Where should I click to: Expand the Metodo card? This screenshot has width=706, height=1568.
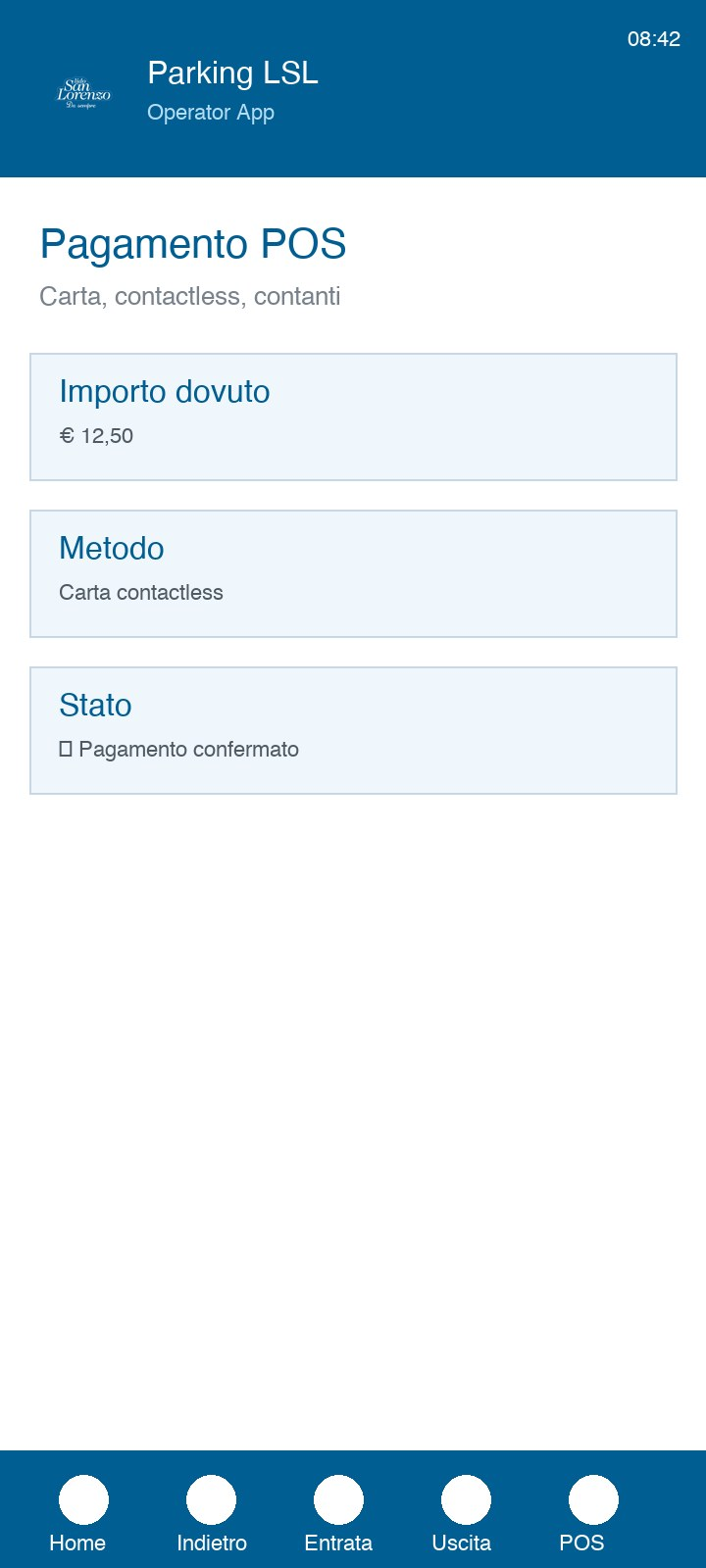353,572
